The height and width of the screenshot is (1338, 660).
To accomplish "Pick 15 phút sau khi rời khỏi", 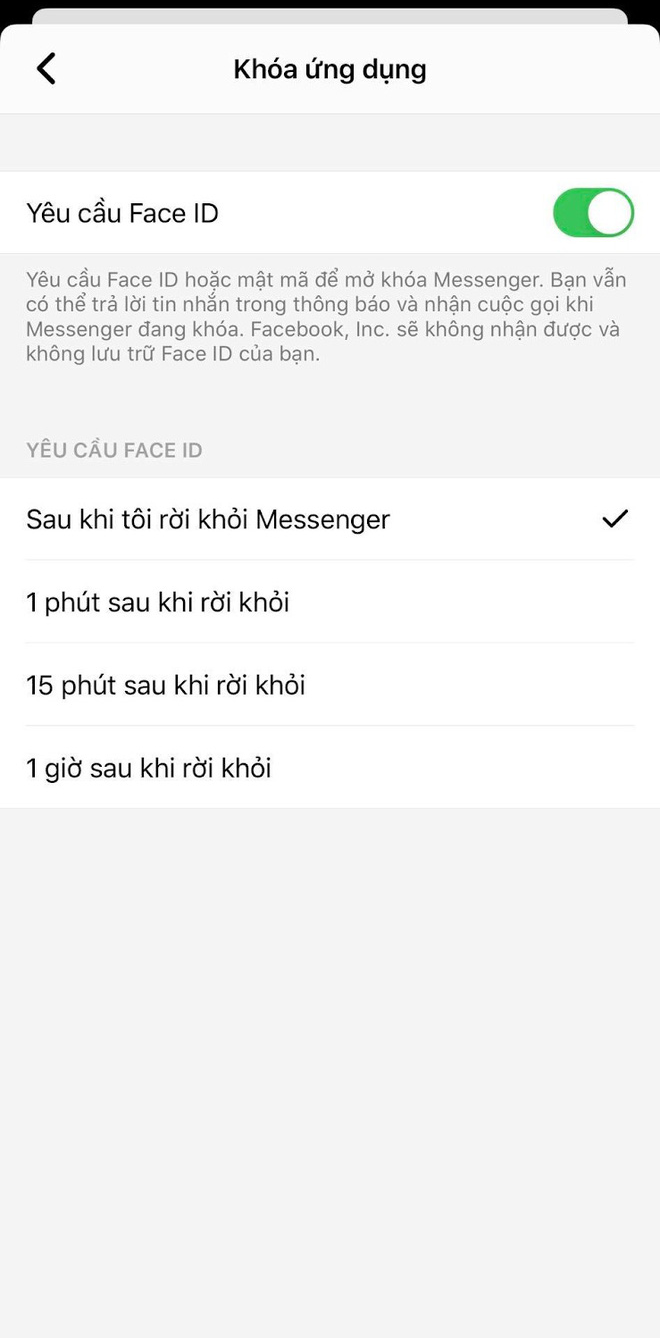I will point(330,685).
